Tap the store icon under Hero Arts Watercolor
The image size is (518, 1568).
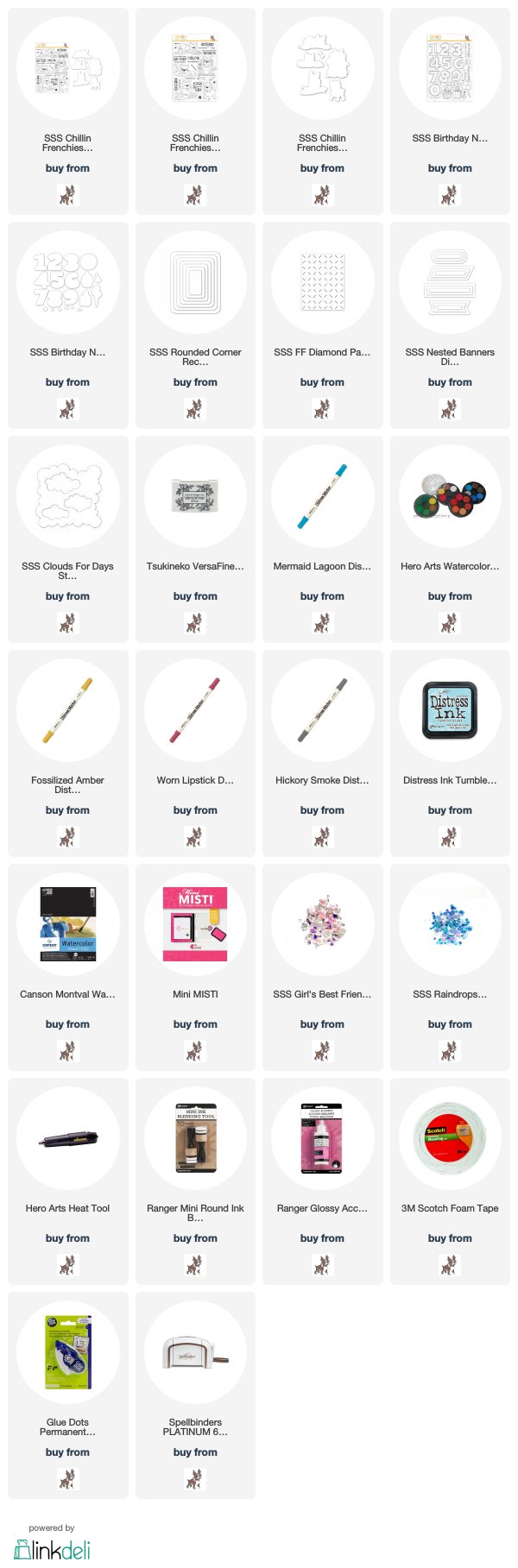450,622
